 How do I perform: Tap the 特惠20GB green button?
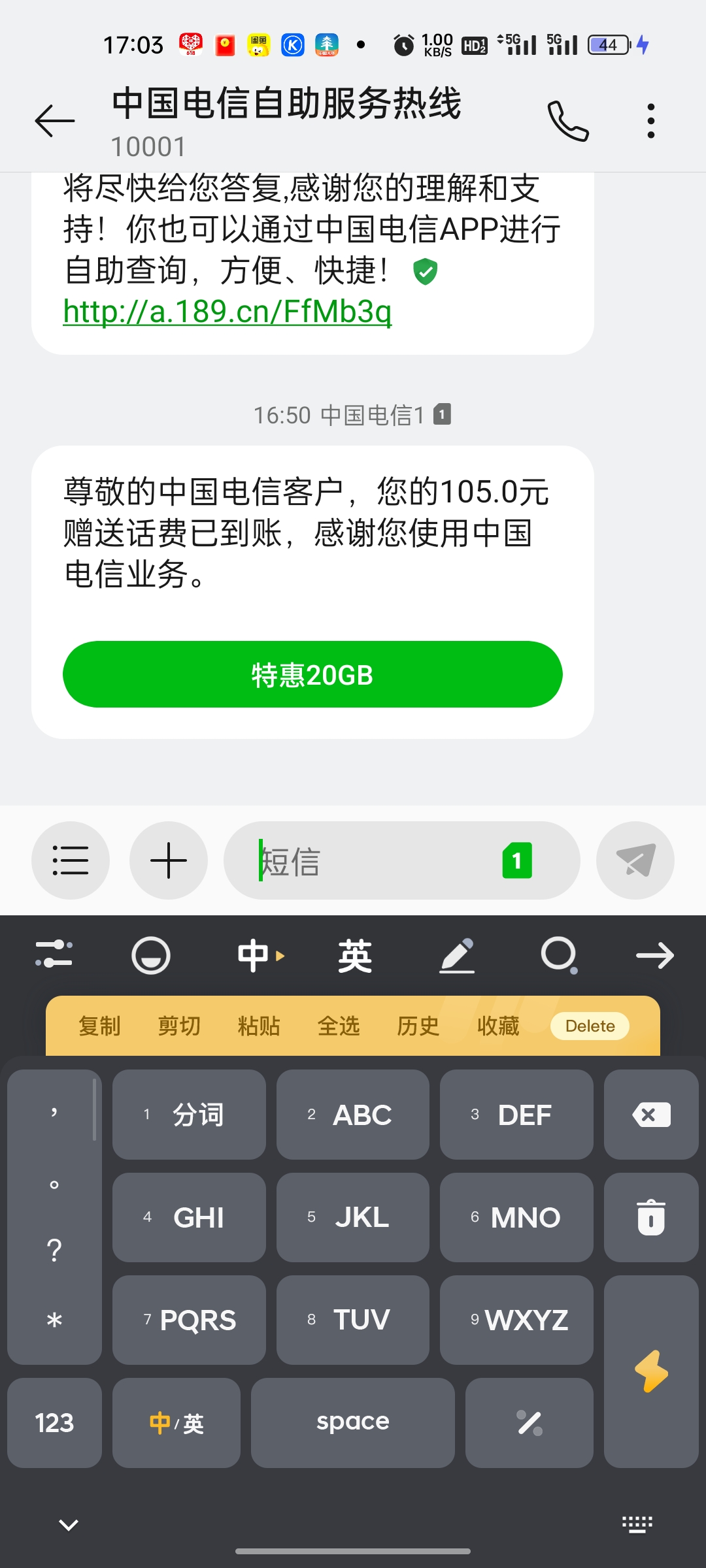coord(312,674)
